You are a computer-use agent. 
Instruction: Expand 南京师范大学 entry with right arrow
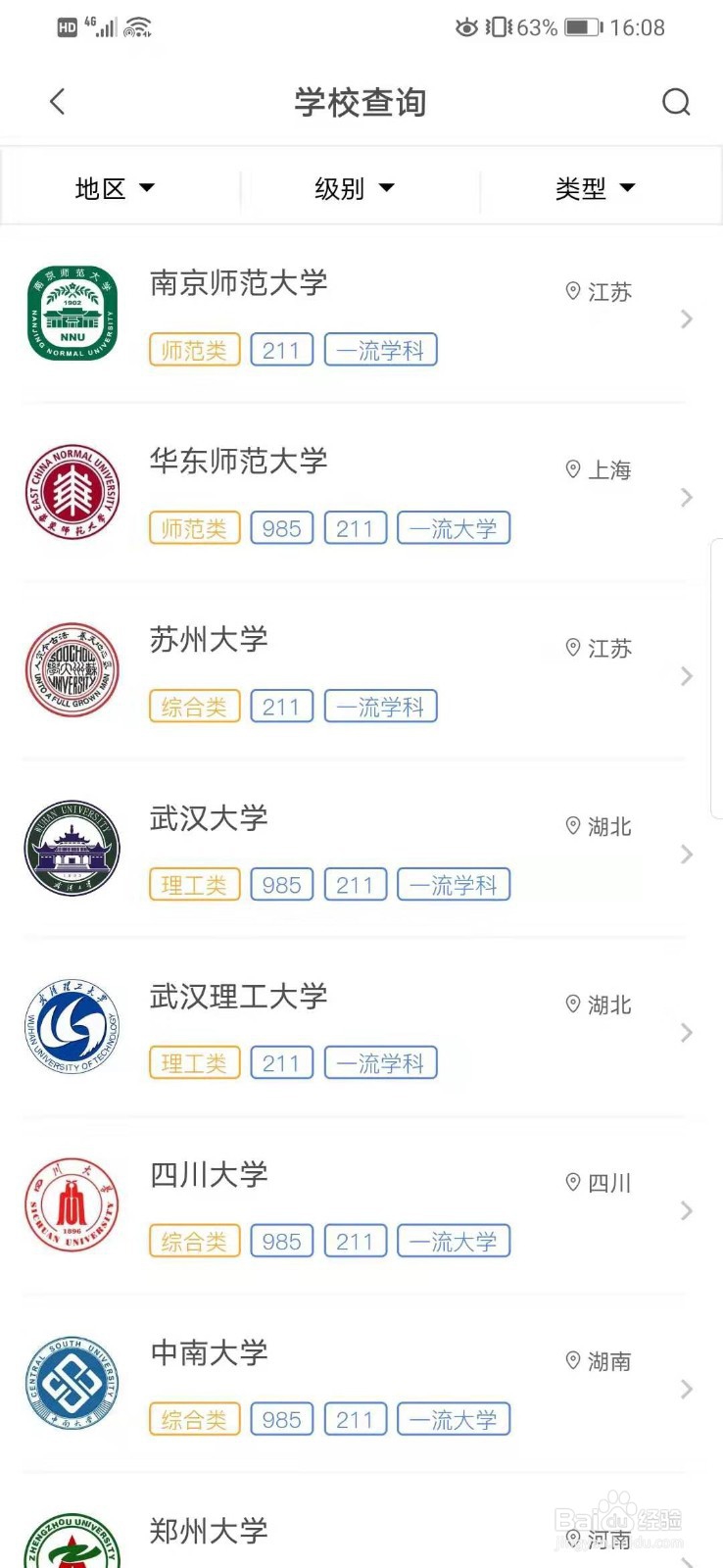pos(686,318)
